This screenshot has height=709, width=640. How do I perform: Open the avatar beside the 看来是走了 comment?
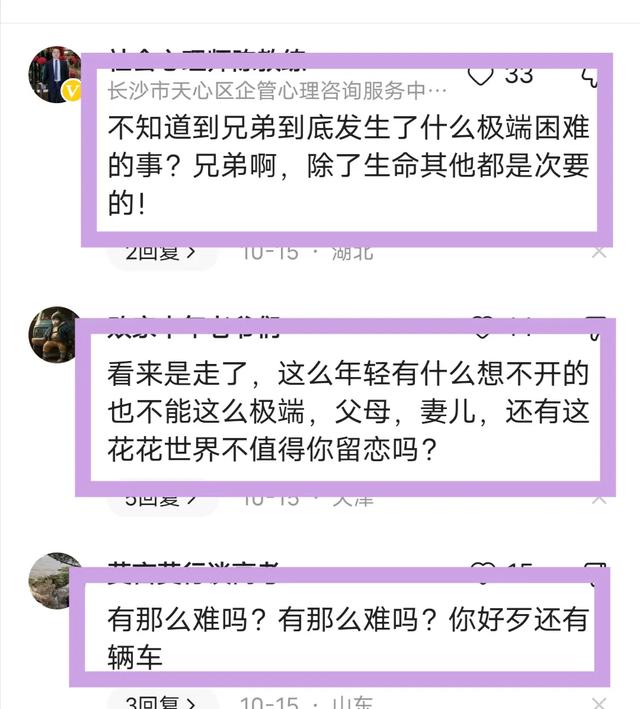[x=54, y=333]
